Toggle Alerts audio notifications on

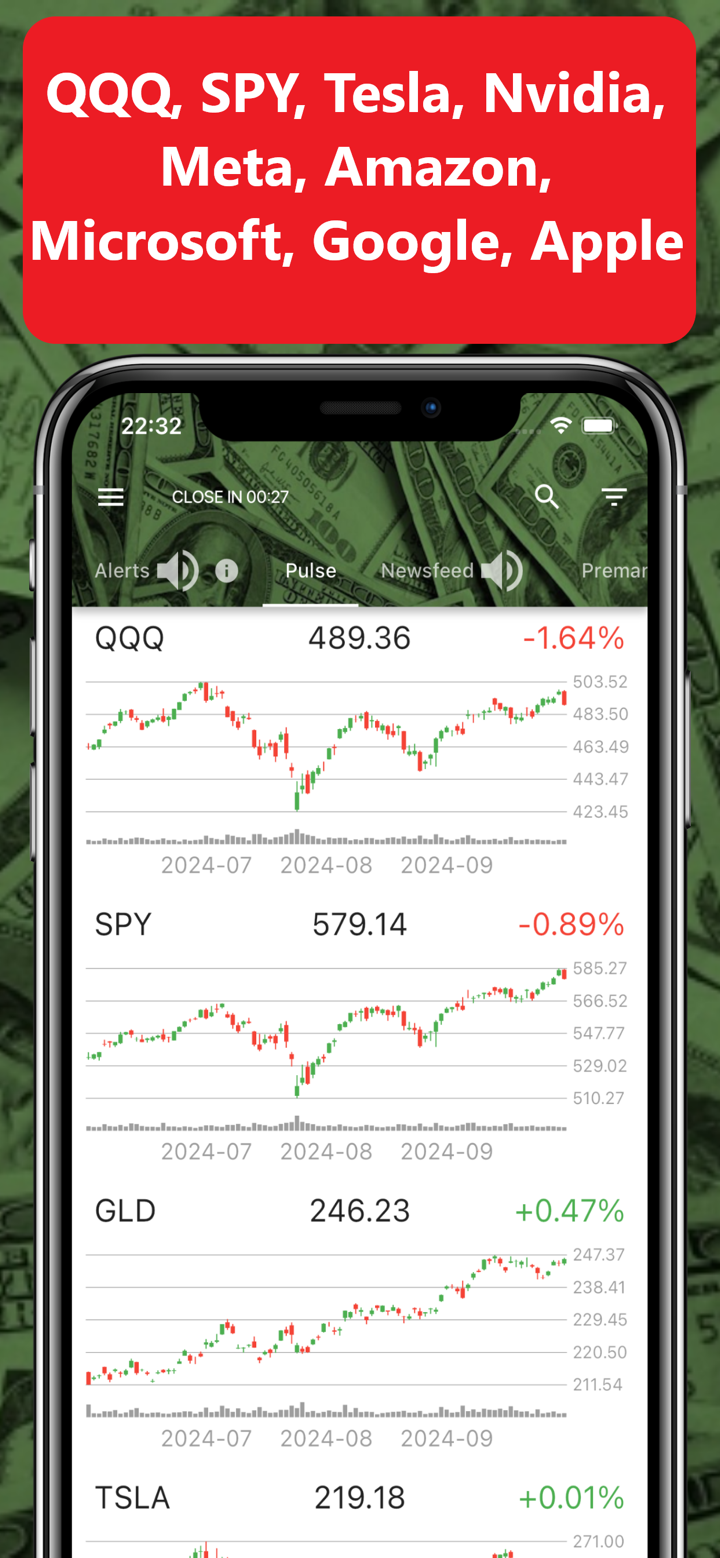click(x=178, y=570)
